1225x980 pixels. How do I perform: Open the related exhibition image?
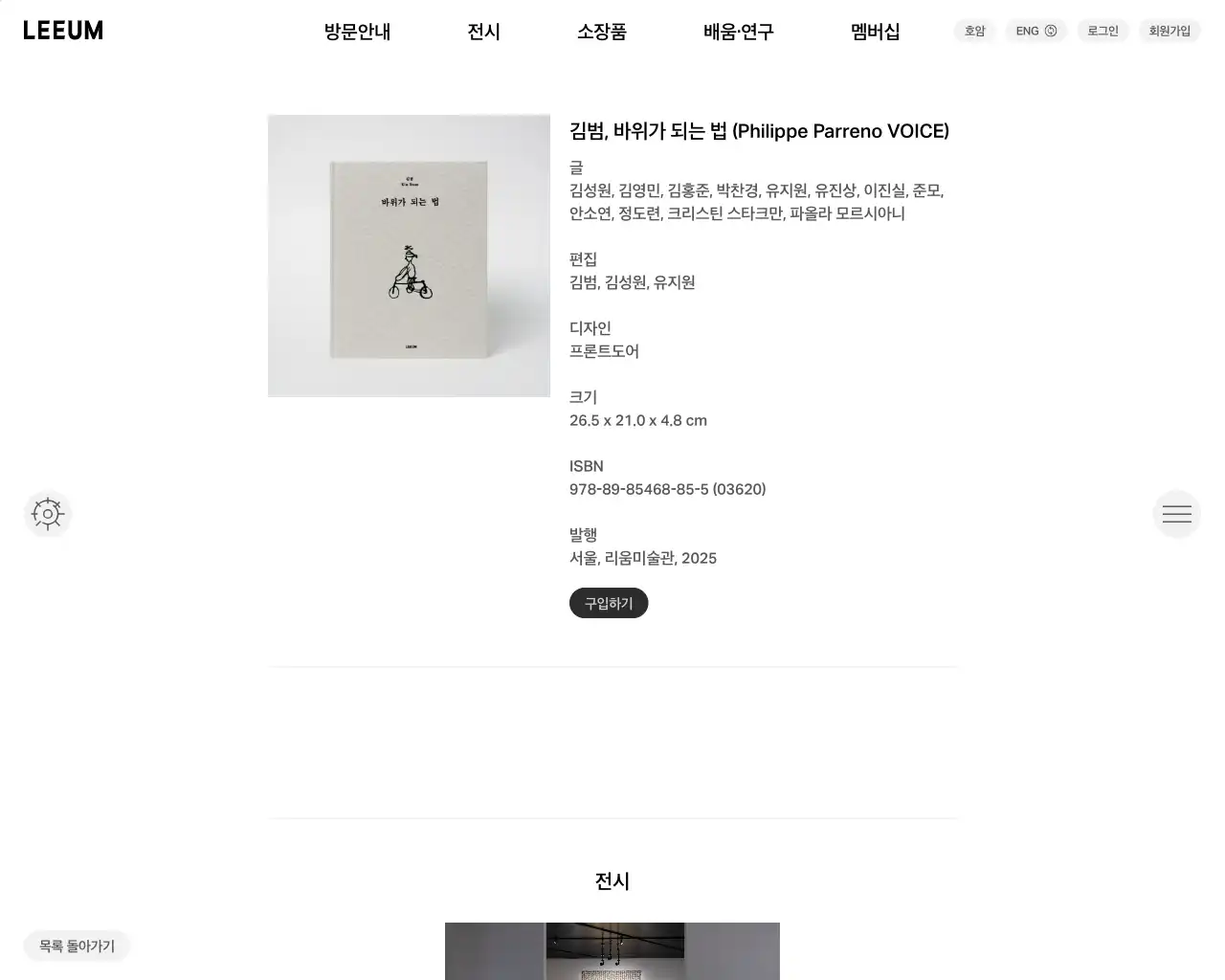click(612, 950)
